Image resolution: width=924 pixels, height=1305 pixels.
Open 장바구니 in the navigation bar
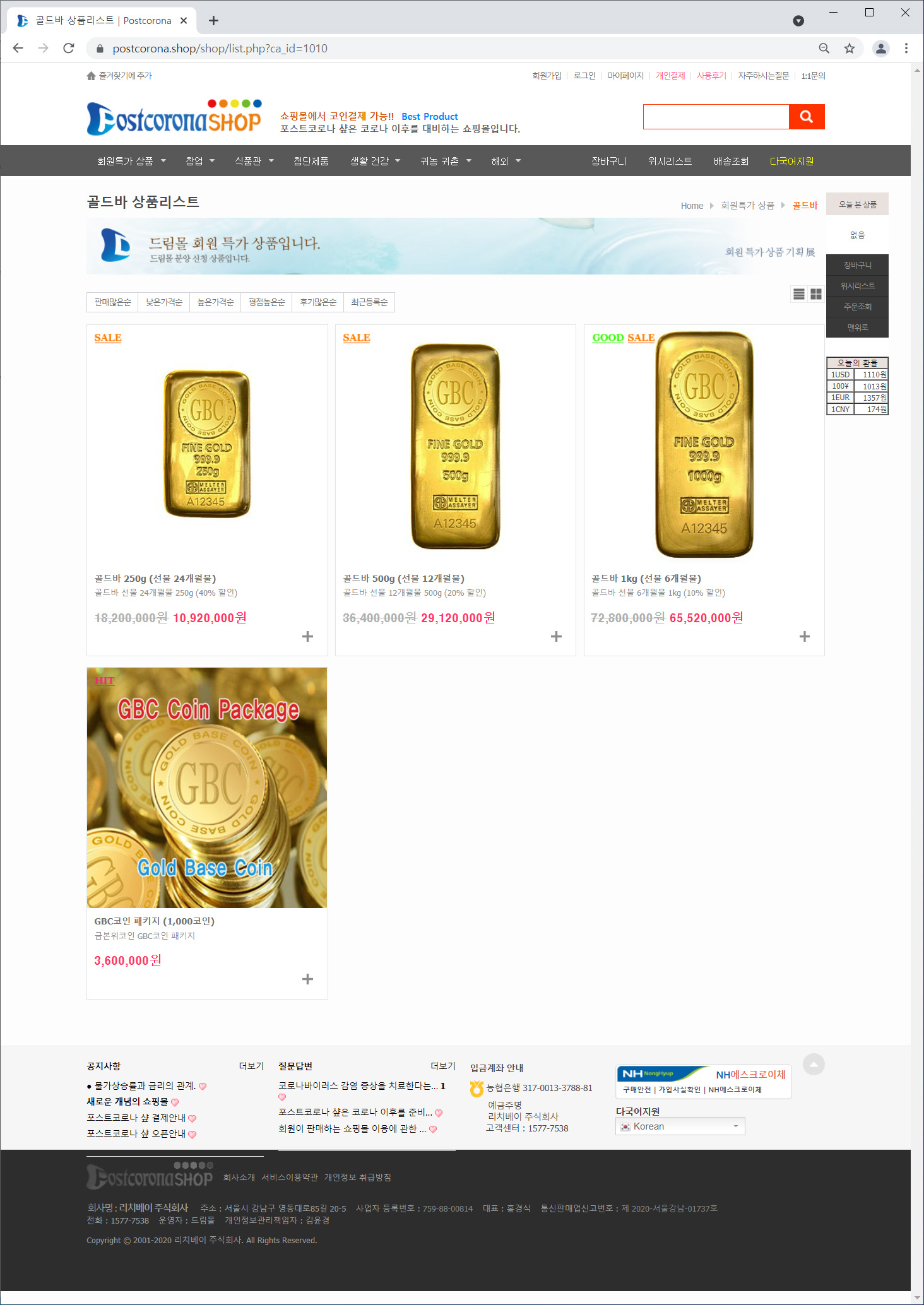608,161
